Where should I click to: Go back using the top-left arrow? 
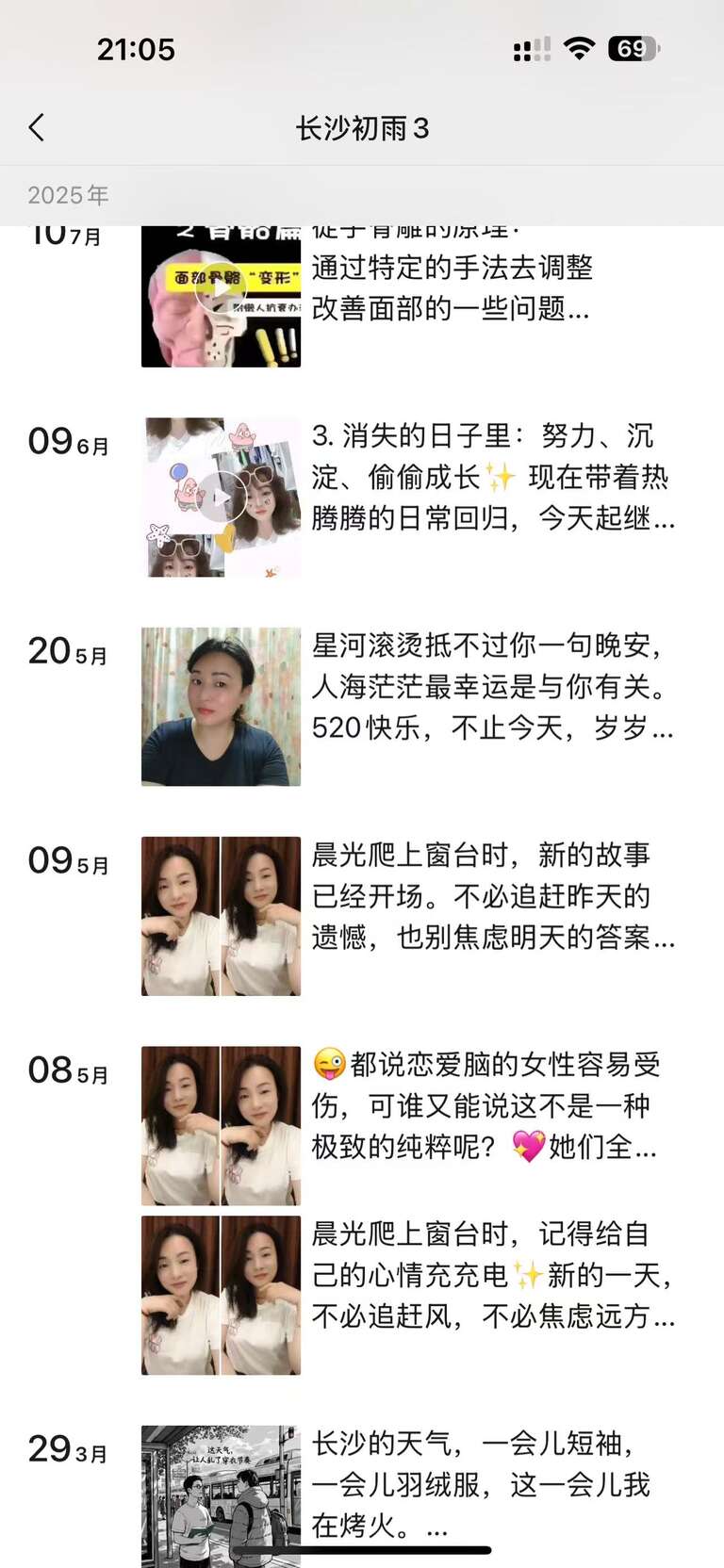(37, 127)
